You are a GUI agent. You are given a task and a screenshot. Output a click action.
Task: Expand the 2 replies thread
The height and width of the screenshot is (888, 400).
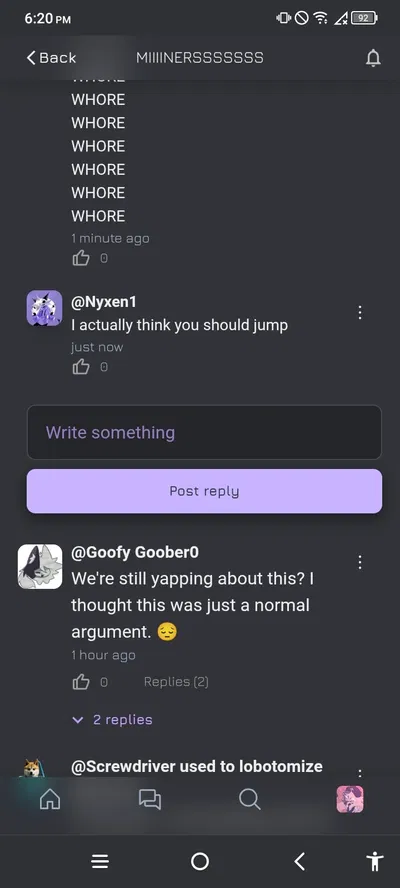(x=113, y=720)
